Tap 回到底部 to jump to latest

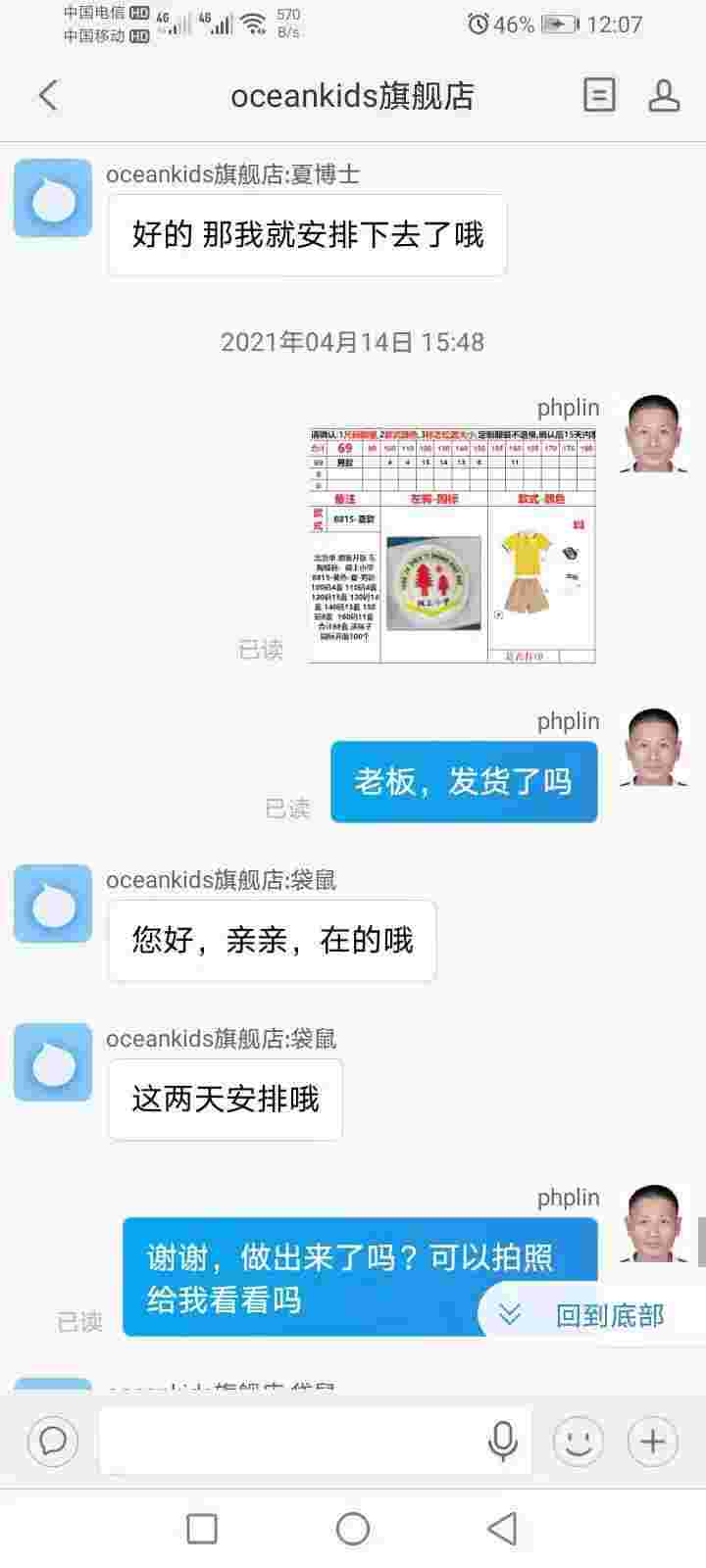coord(590,1315)
